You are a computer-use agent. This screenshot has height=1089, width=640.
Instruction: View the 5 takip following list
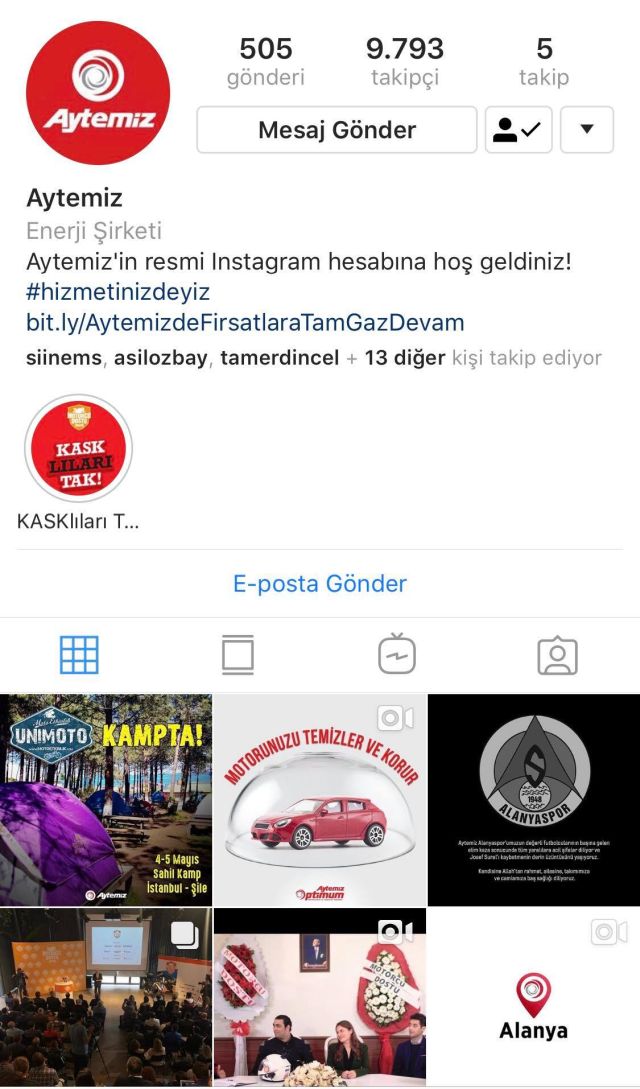(x=544, y=61)
